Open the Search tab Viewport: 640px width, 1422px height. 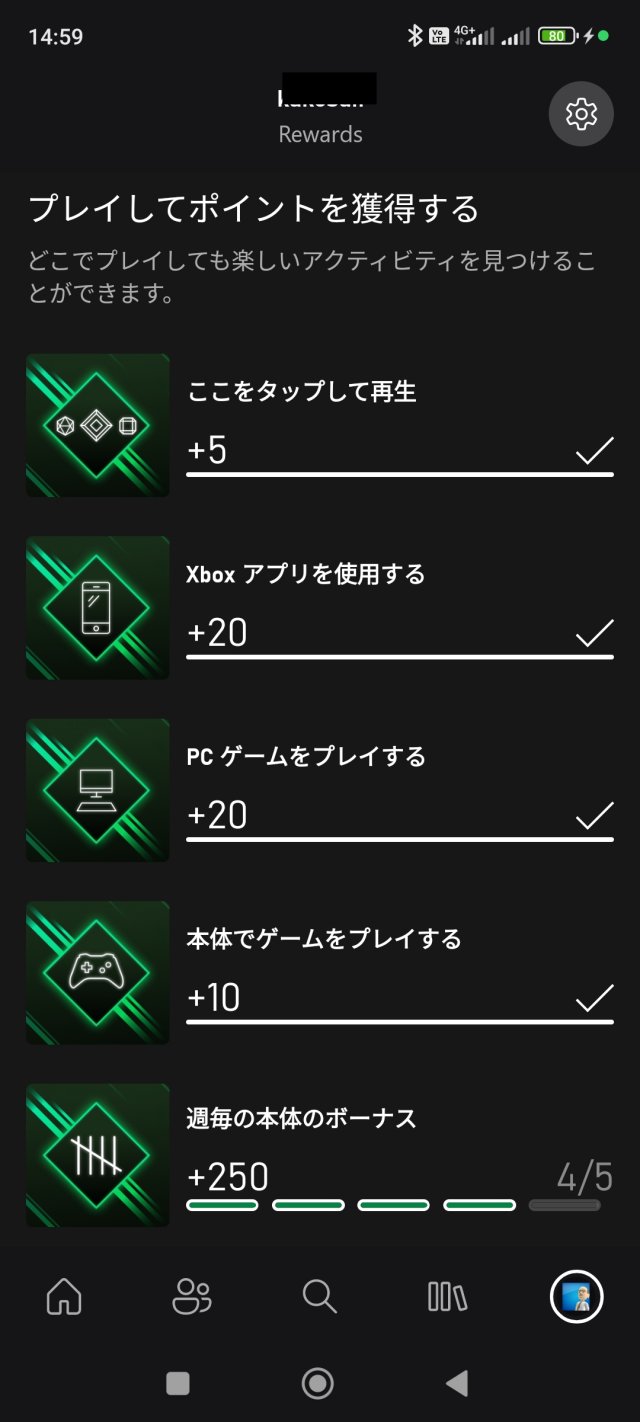[319, 1297]
